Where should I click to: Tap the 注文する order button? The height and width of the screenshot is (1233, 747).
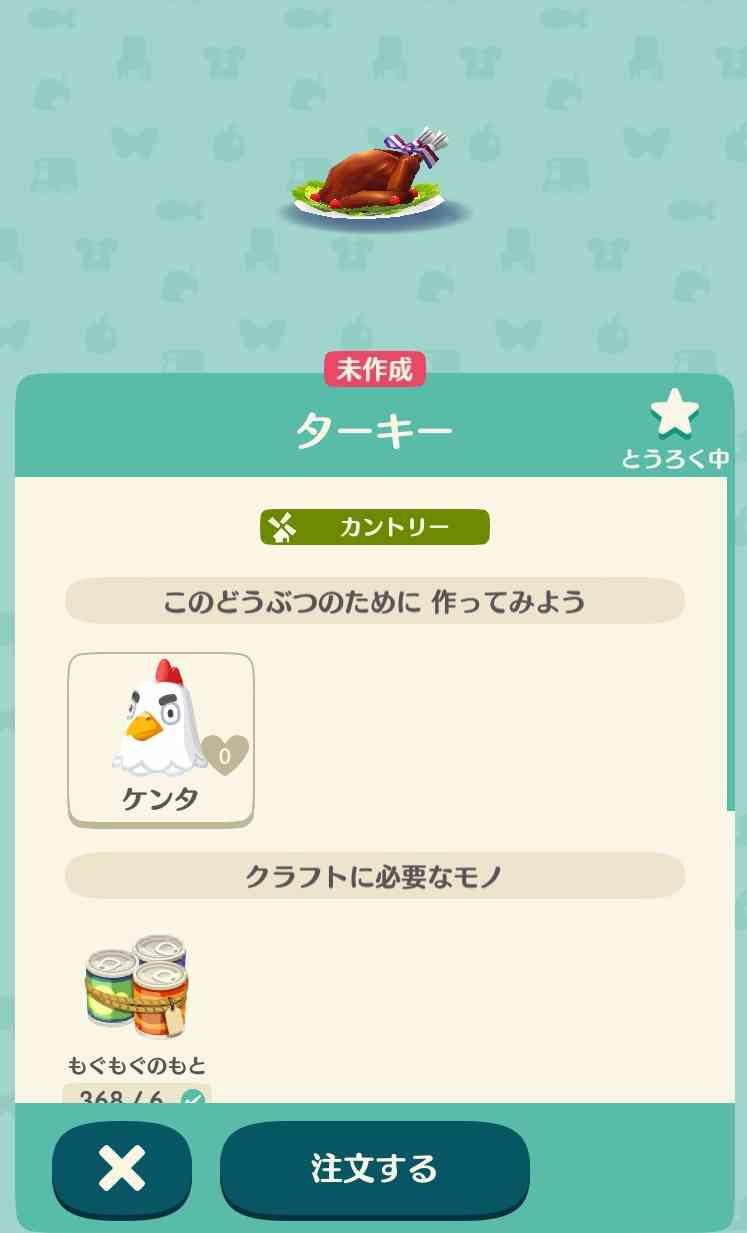[374, 1169]
